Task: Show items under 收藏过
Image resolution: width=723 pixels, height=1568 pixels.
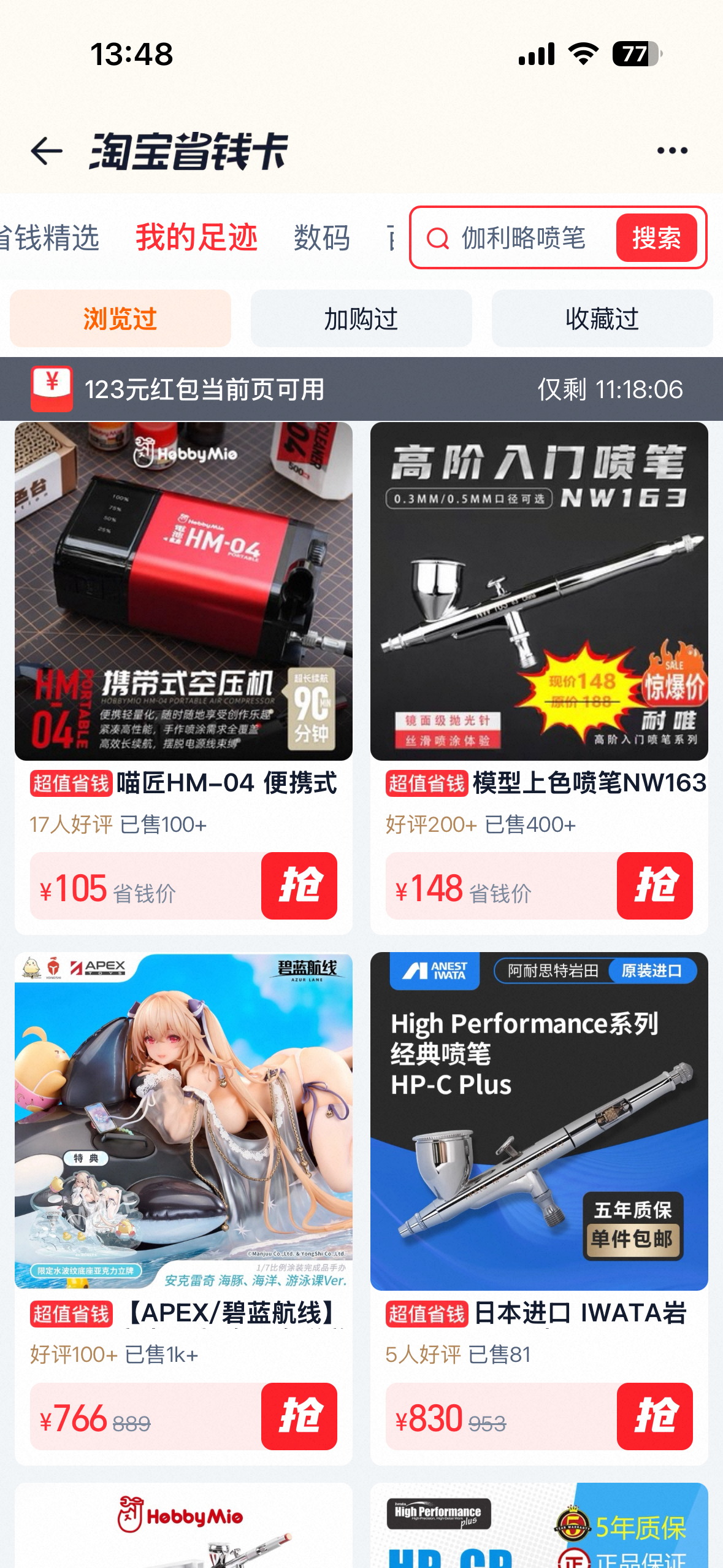Action: point(602,319)
